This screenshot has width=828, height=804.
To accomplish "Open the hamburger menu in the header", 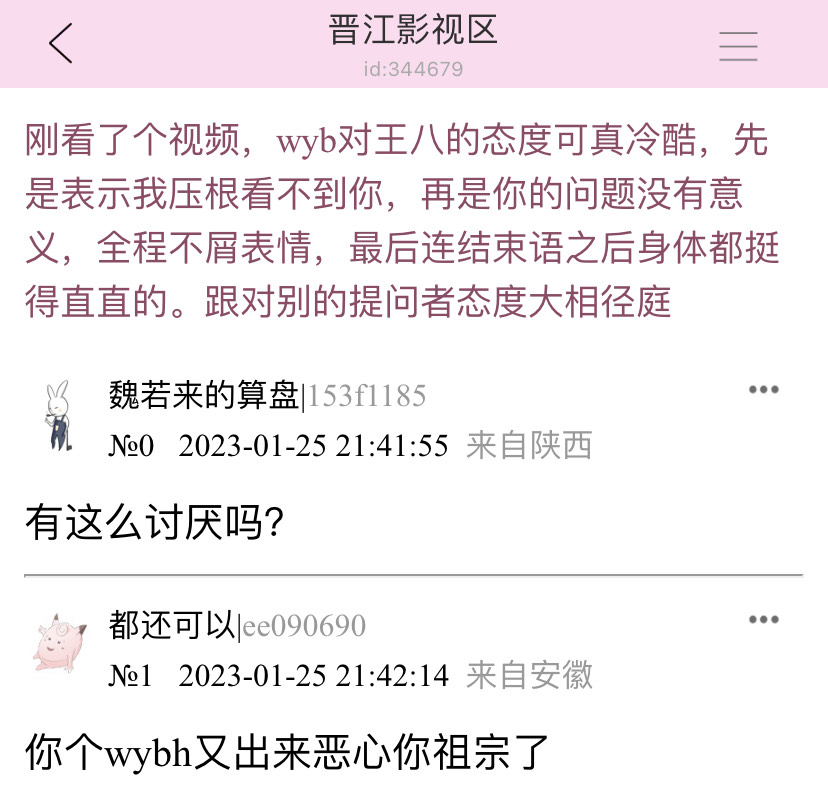I will click(x=738, y=46).
